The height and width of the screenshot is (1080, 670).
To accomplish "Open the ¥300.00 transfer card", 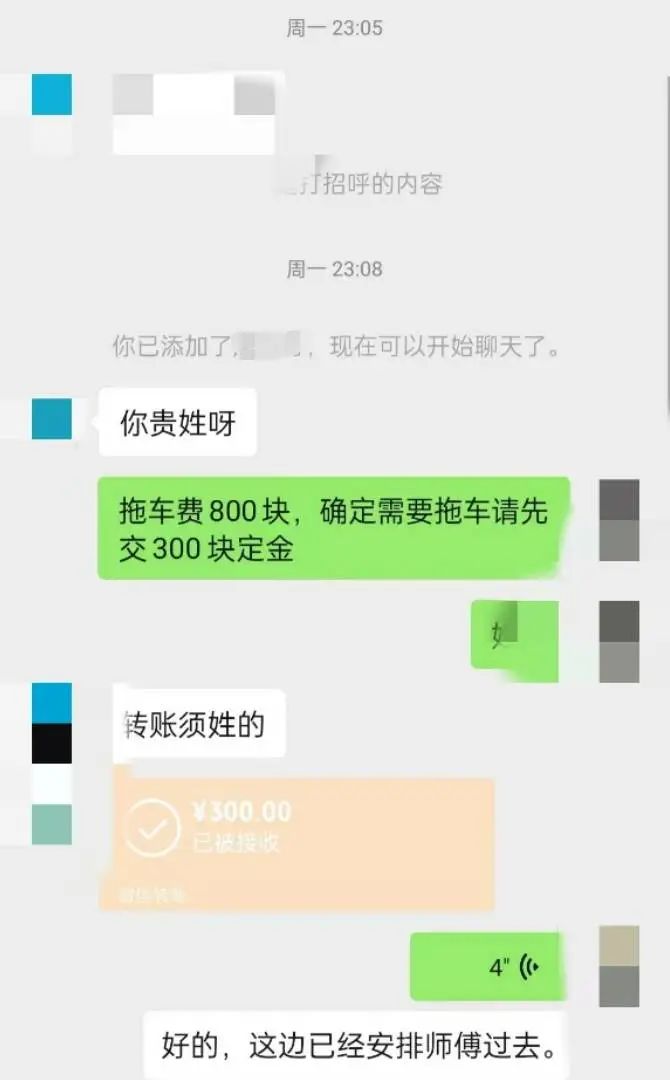I will (296, 842).
